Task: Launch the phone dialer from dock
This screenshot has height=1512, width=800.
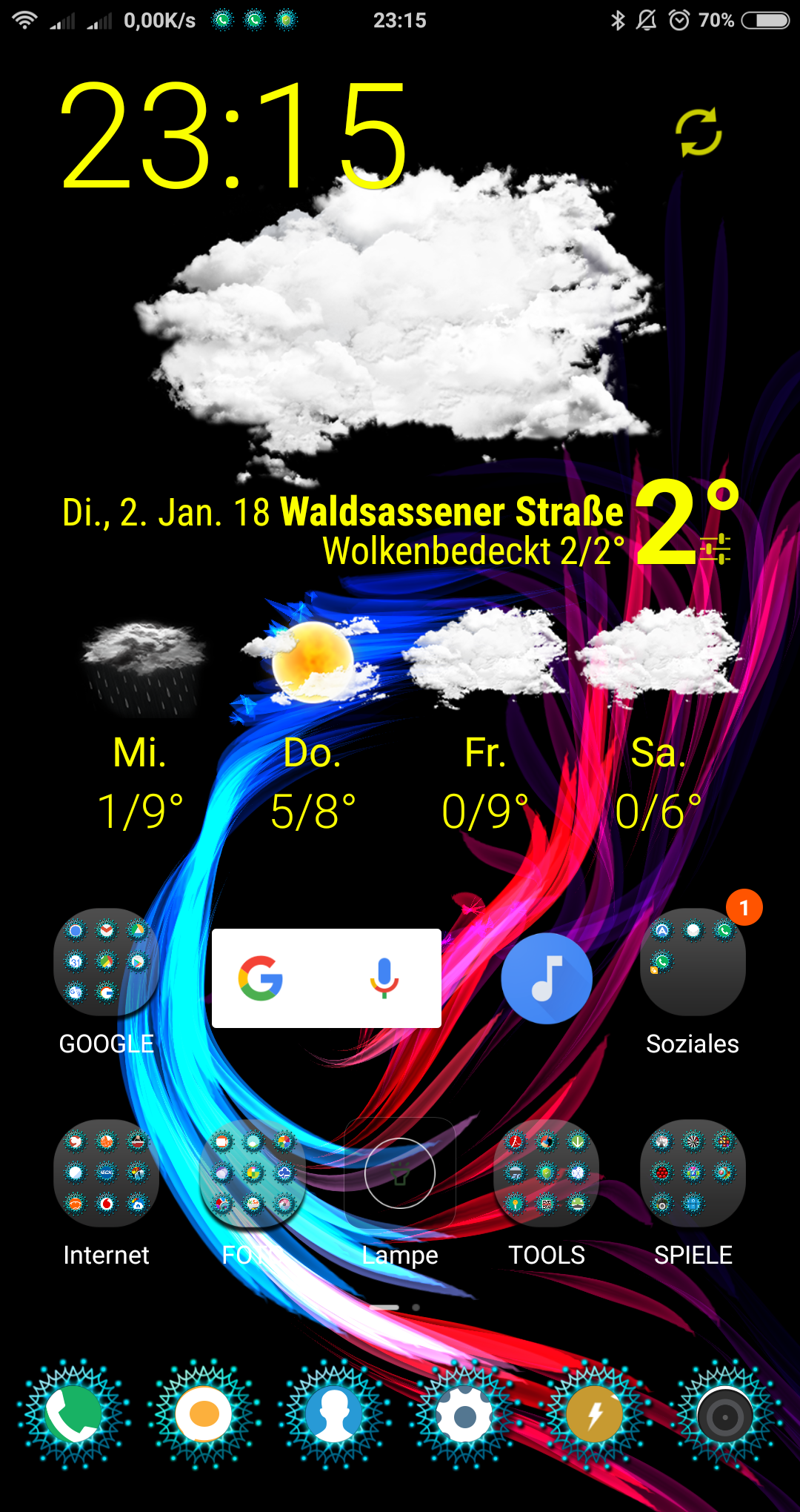Action: (x=74, y=1415)
